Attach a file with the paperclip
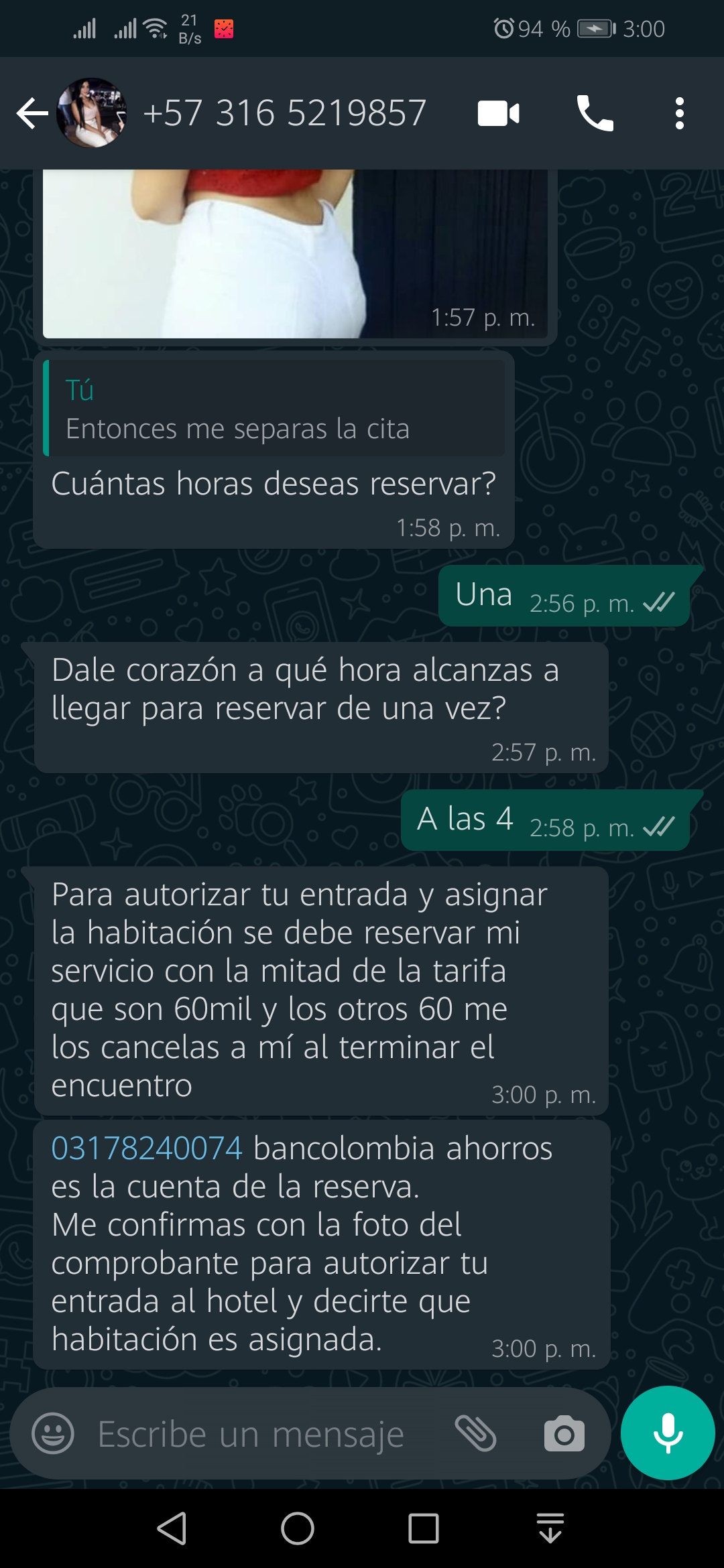Viewport: 724px width, 1568px height. (x=475, y=1434)
